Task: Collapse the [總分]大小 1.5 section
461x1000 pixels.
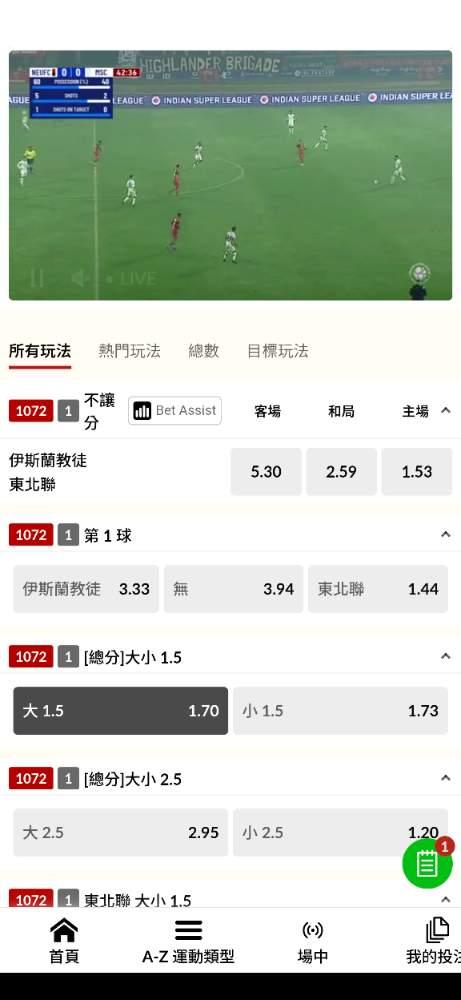Action: coord(446,656)
